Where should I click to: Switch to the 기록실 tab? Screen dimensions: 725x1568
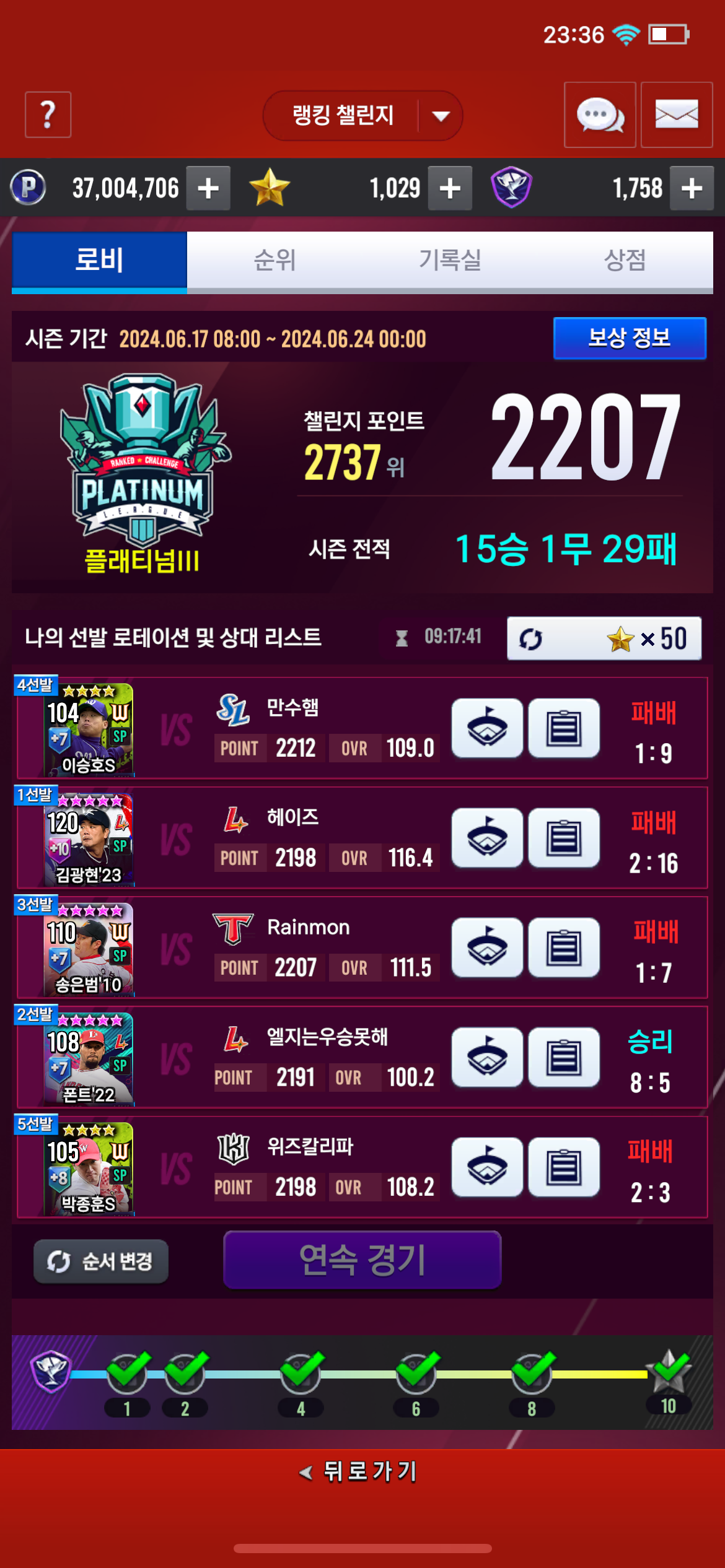point(450,260)
